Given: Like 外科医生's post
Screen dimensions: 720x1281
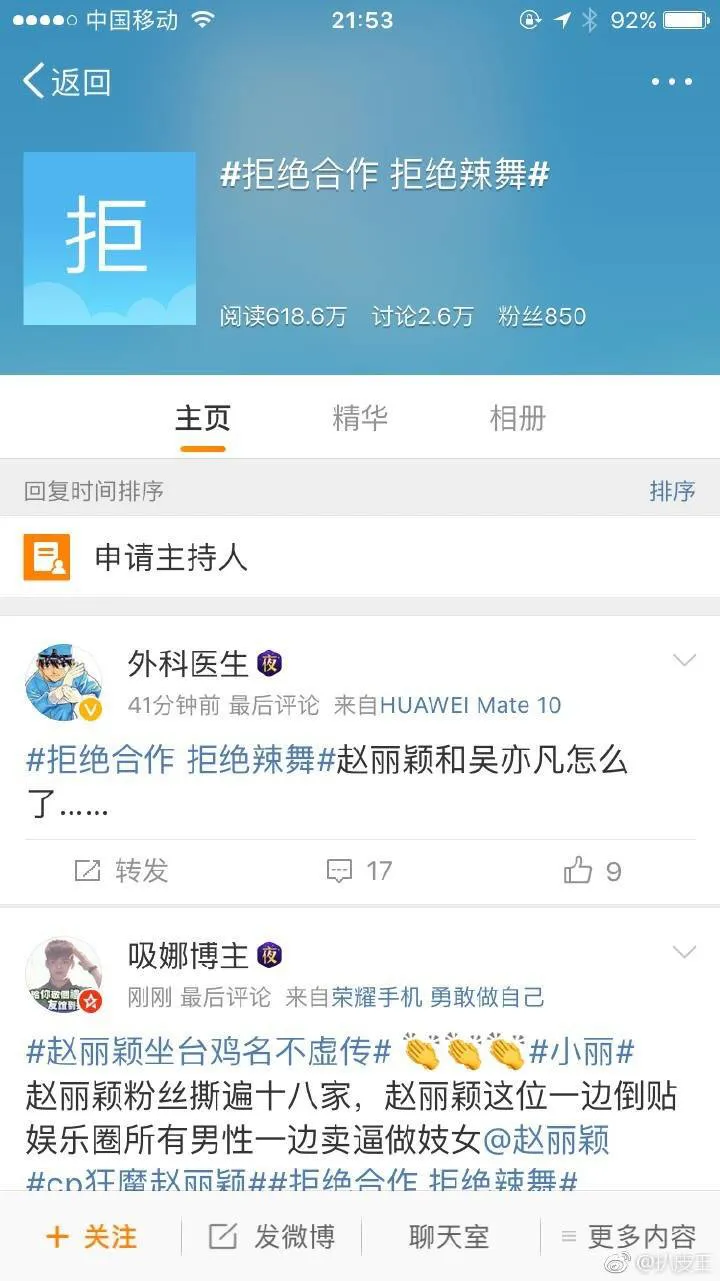Looking at the screenshot, I should pyautogui.click(x=592, y=871).
